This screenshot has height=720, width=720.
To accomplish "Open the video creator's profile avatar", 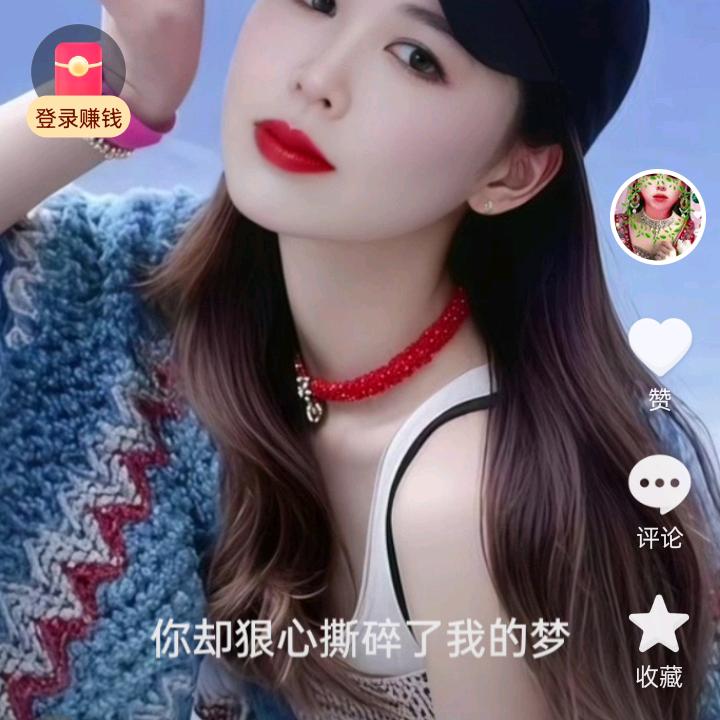I will [658, 217].
